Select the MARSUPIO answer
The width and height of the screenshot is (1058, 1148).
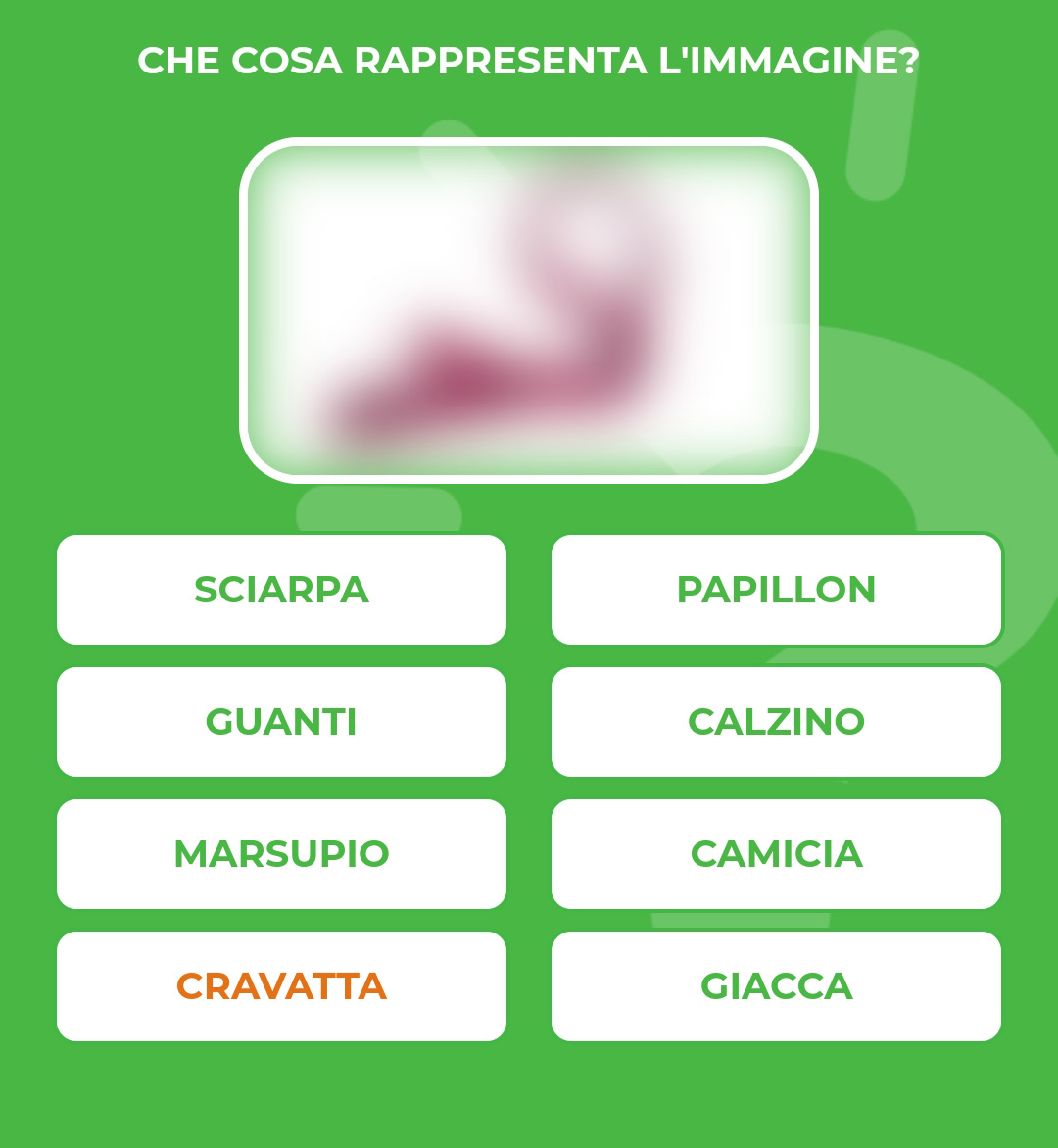281,854
